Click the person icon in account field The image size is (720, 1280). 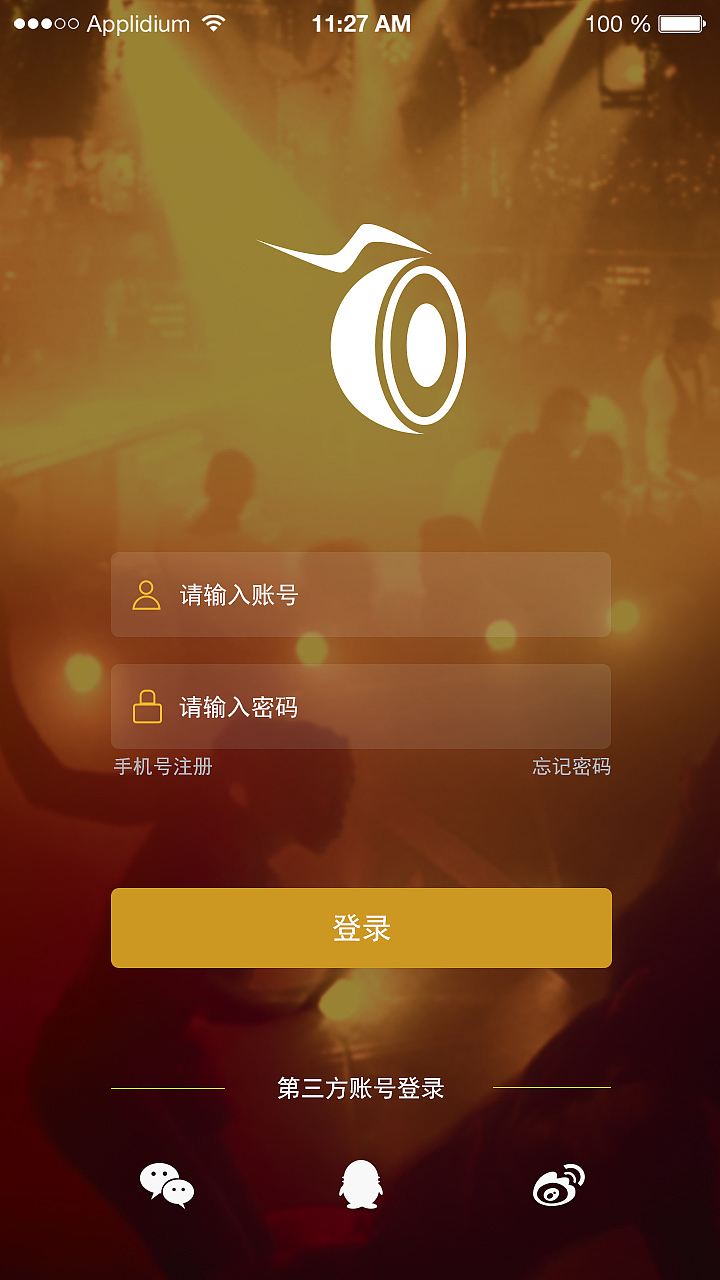point(148,593)
